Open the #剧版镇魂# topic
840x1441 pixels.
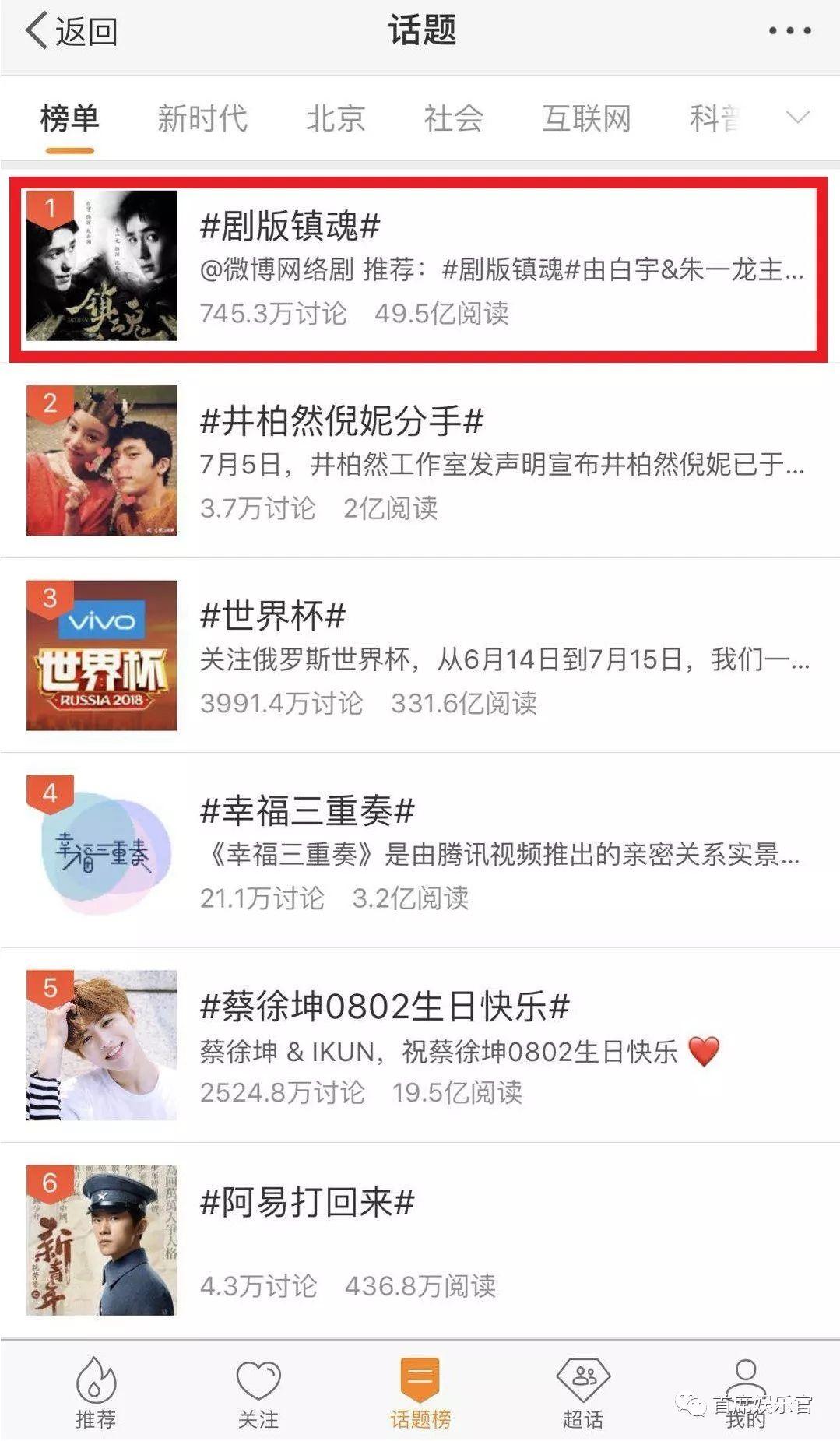[420, 268]
